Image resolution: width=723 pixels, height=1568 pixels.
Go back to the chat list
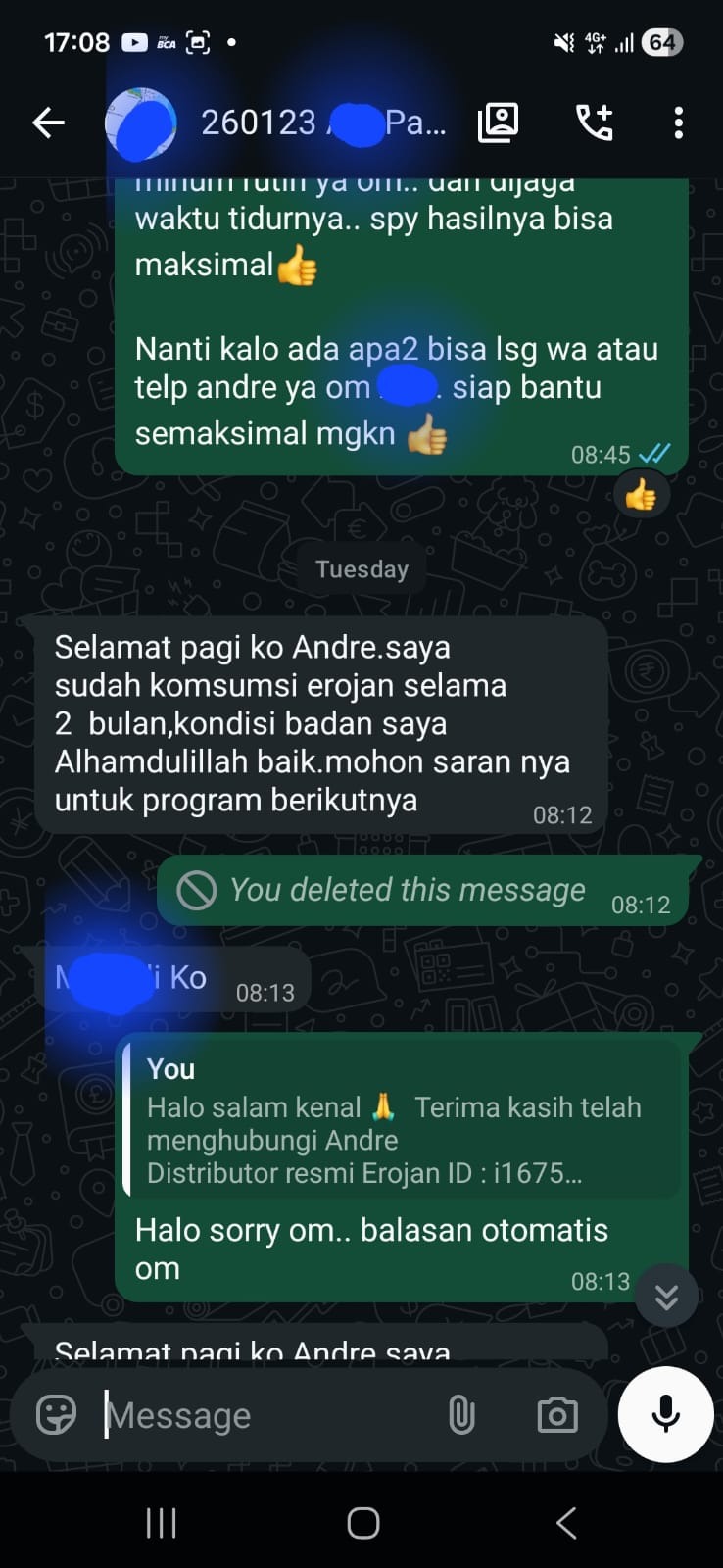pyautogui.click(x=48, y=122)
